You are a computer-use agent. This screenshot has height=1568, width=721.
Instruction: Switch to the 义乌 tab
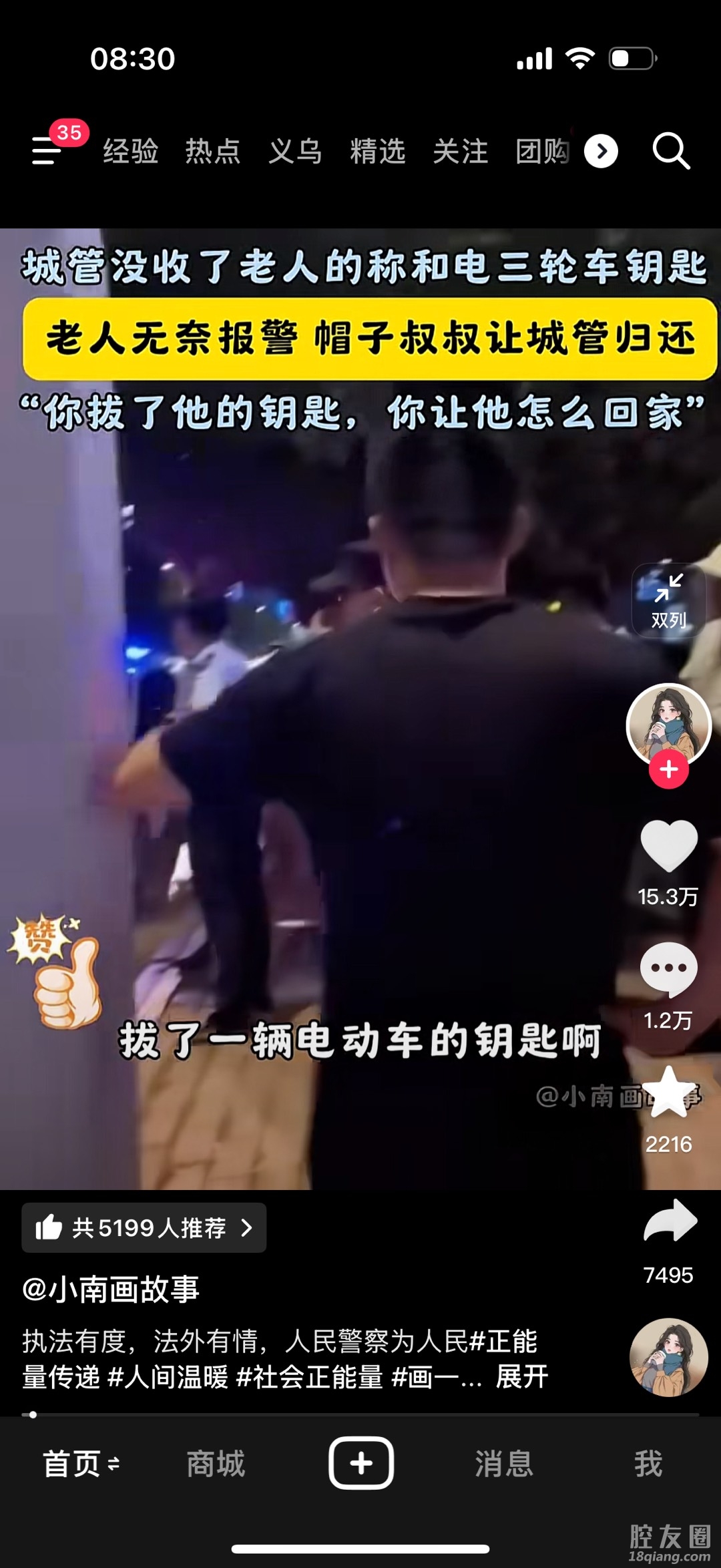pyautogui.click(x=295, y=152)
